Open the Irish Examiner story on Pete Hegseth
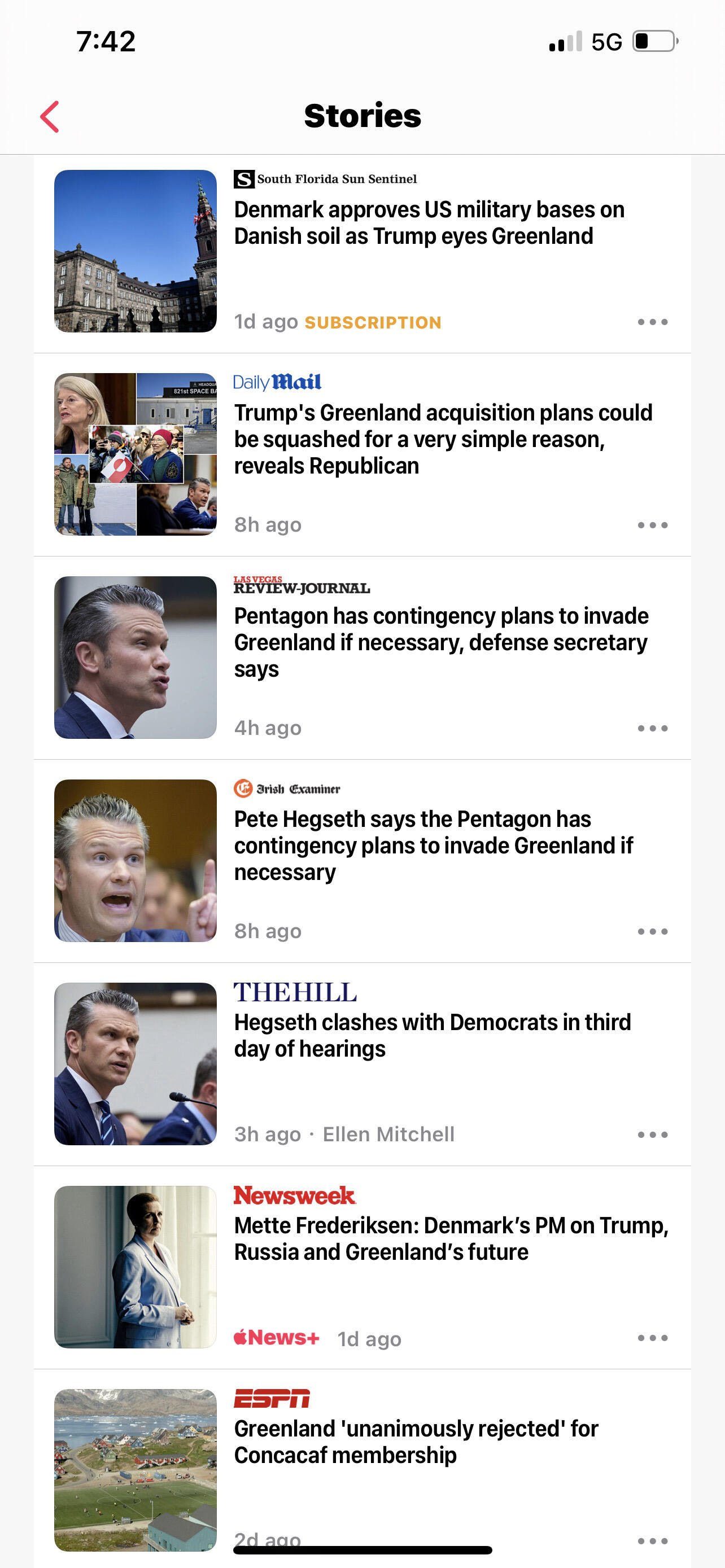The image size is (725, 1568). [x=434, y=846]
